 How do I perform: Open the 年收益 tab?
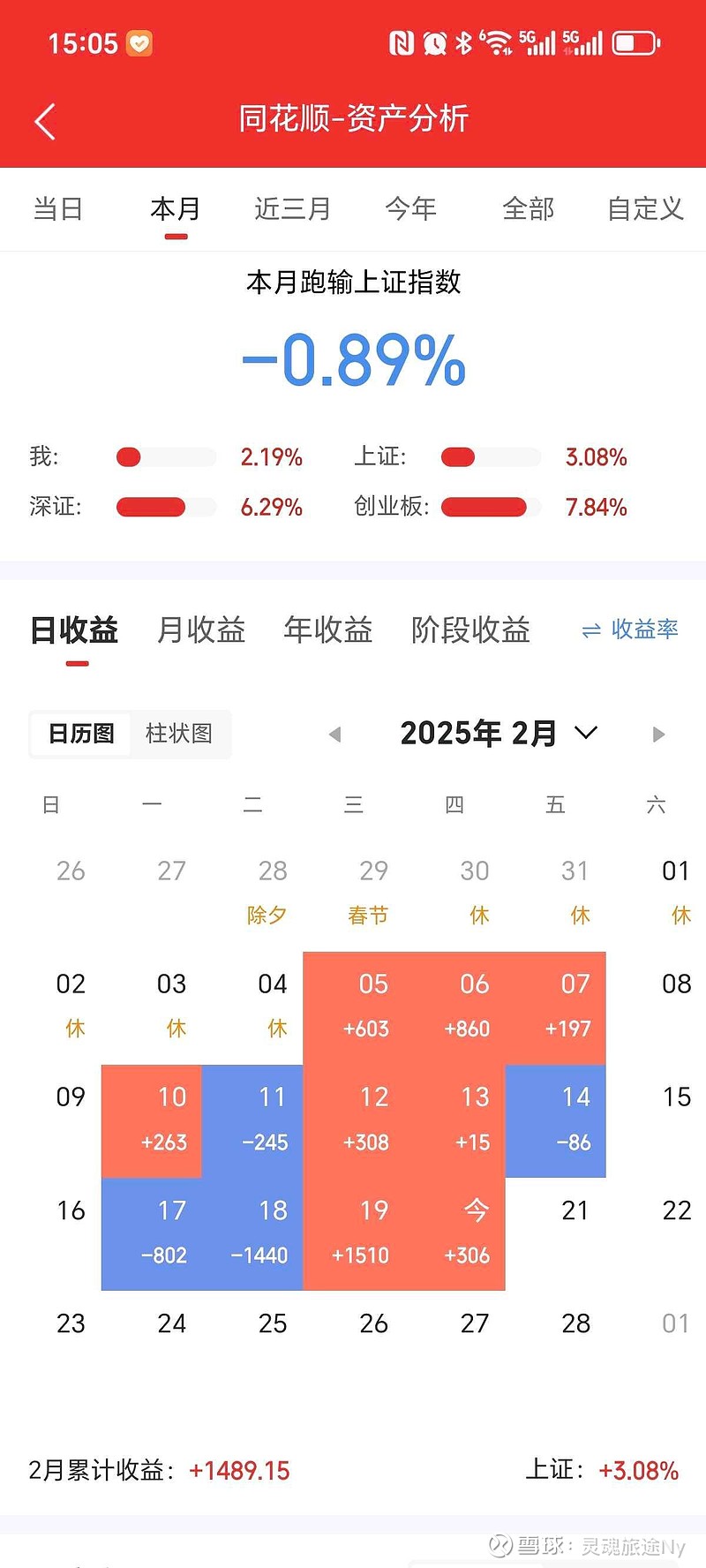328,630
